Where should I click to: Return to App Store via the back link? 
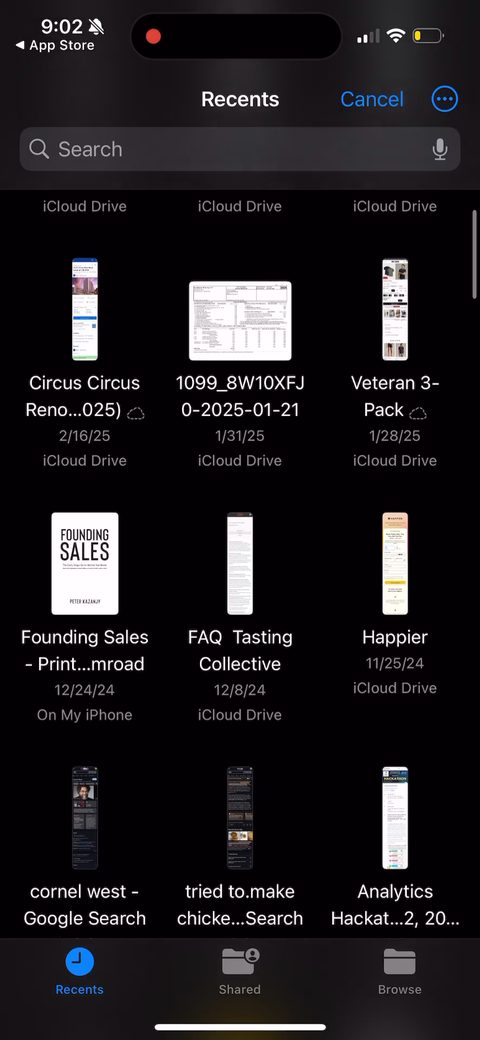point(55,46)
